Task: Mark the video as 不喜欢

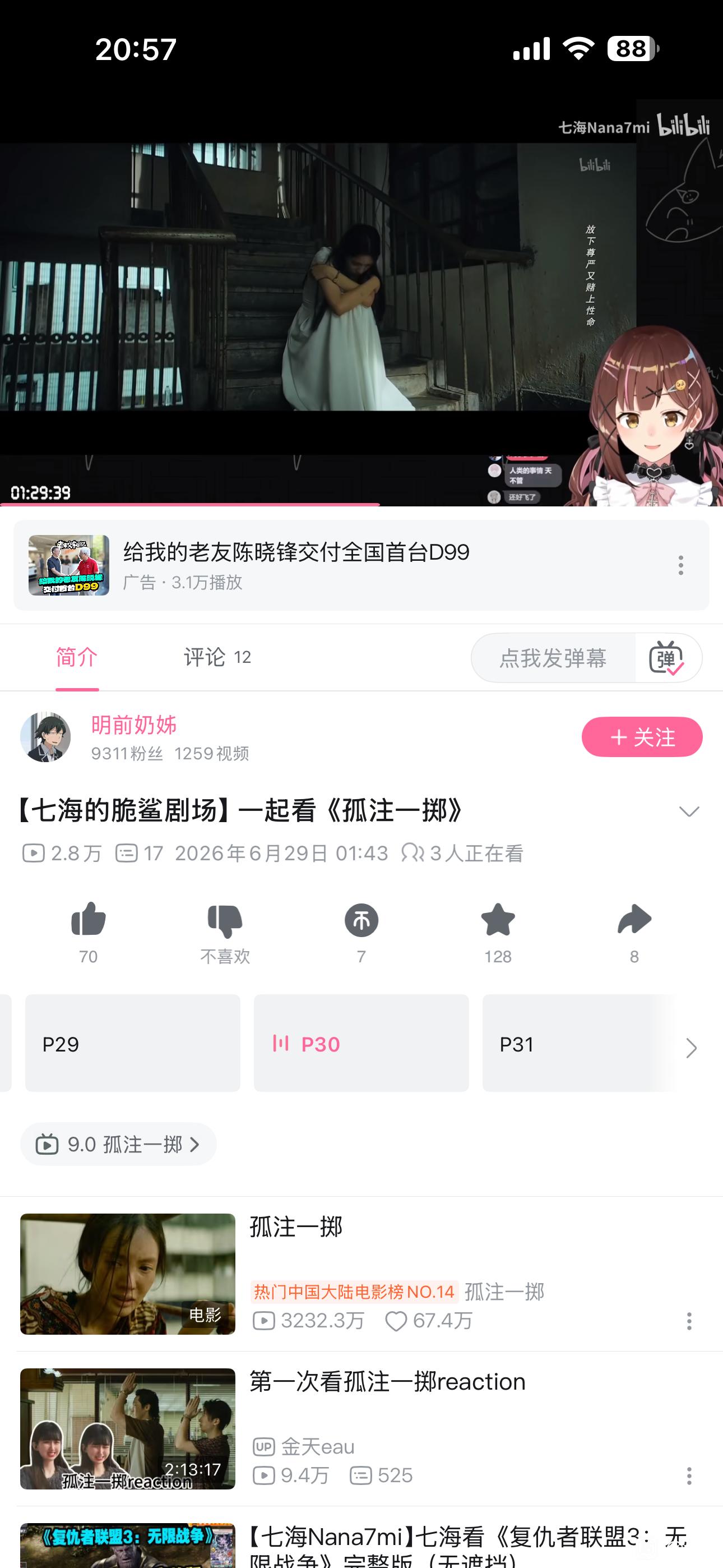Action: [225, 932]
